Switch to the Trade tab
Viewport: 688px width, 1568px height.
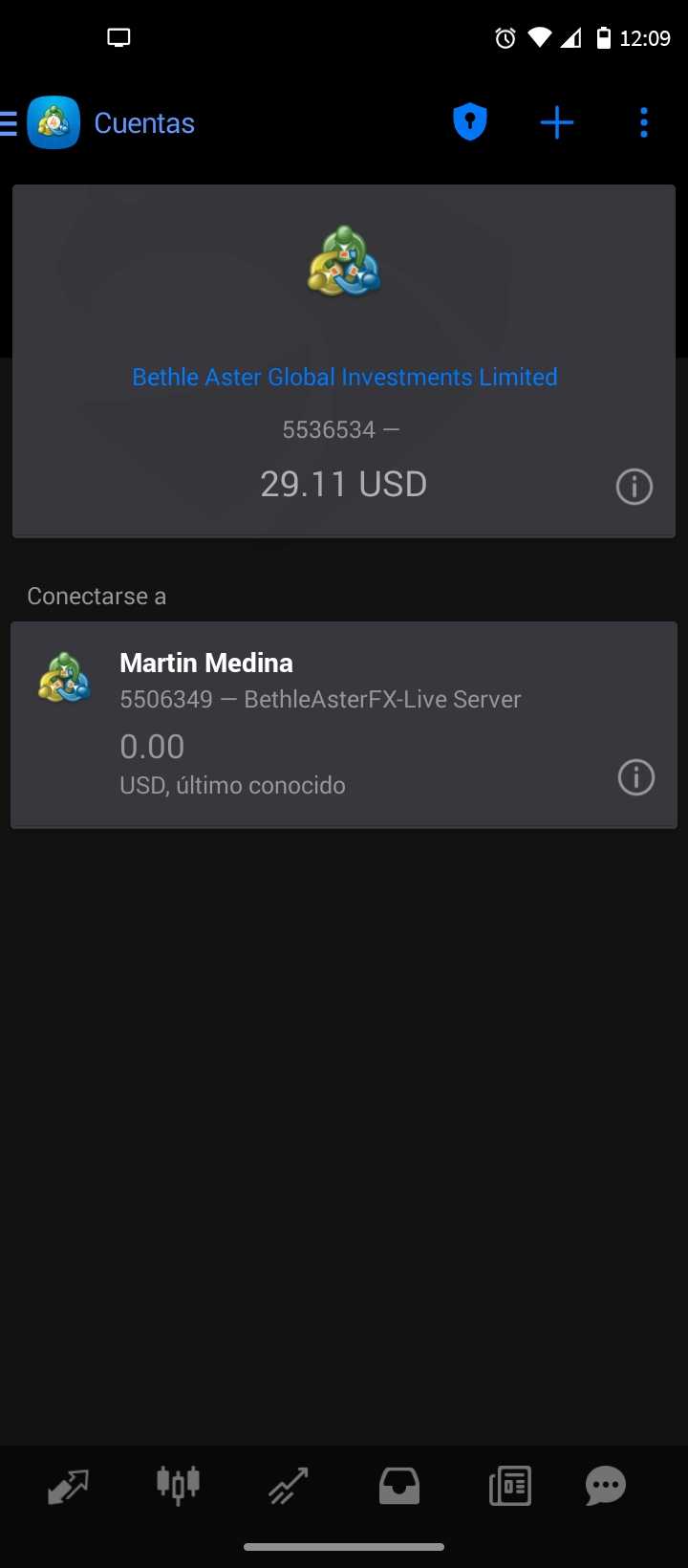point(288,1486)
